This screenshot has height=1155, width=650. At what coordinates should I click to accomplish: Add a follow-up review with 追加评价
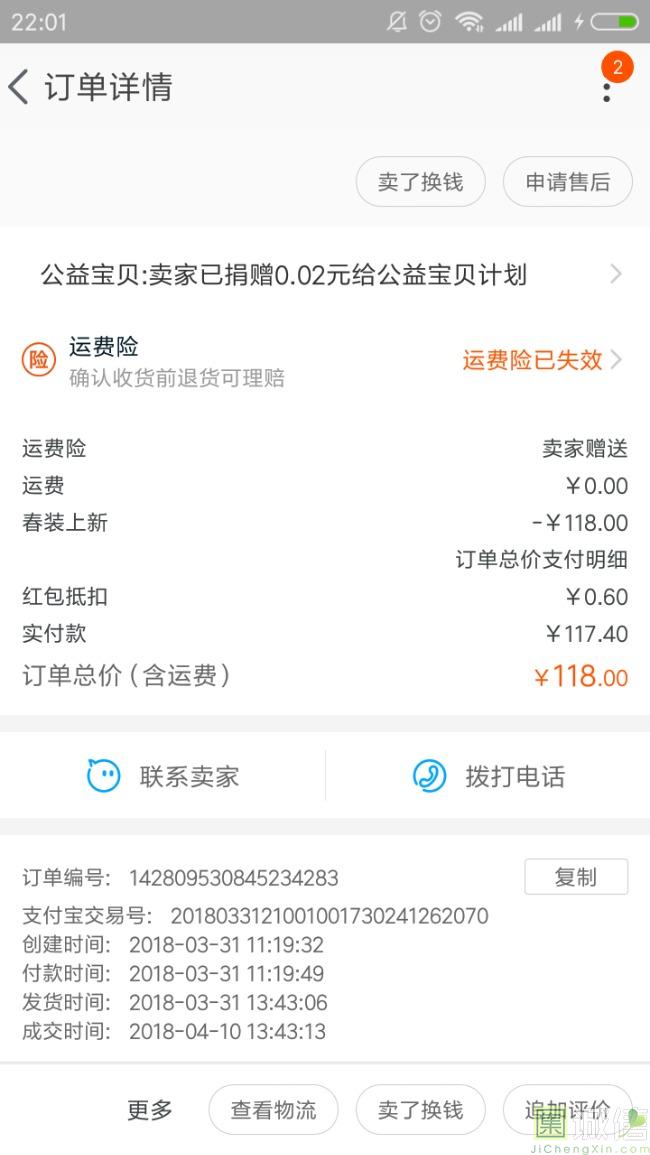[x=567, y=1109]
